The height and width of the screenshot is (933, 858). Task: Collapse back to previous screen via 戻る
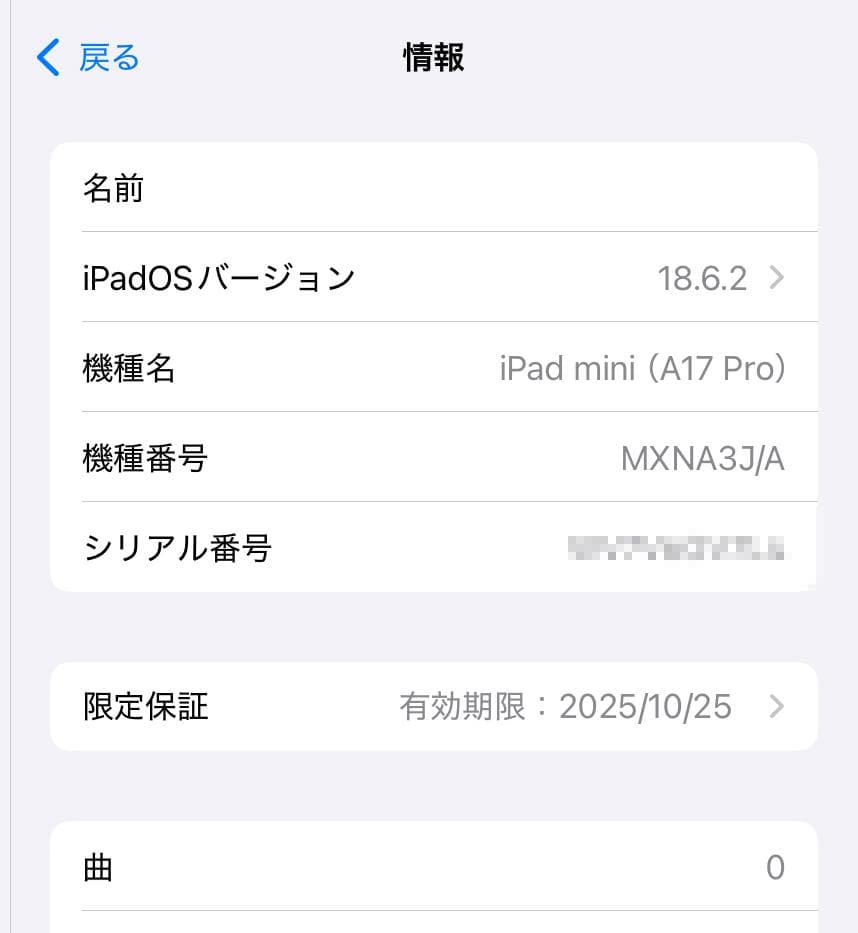[x=107, y=58]
